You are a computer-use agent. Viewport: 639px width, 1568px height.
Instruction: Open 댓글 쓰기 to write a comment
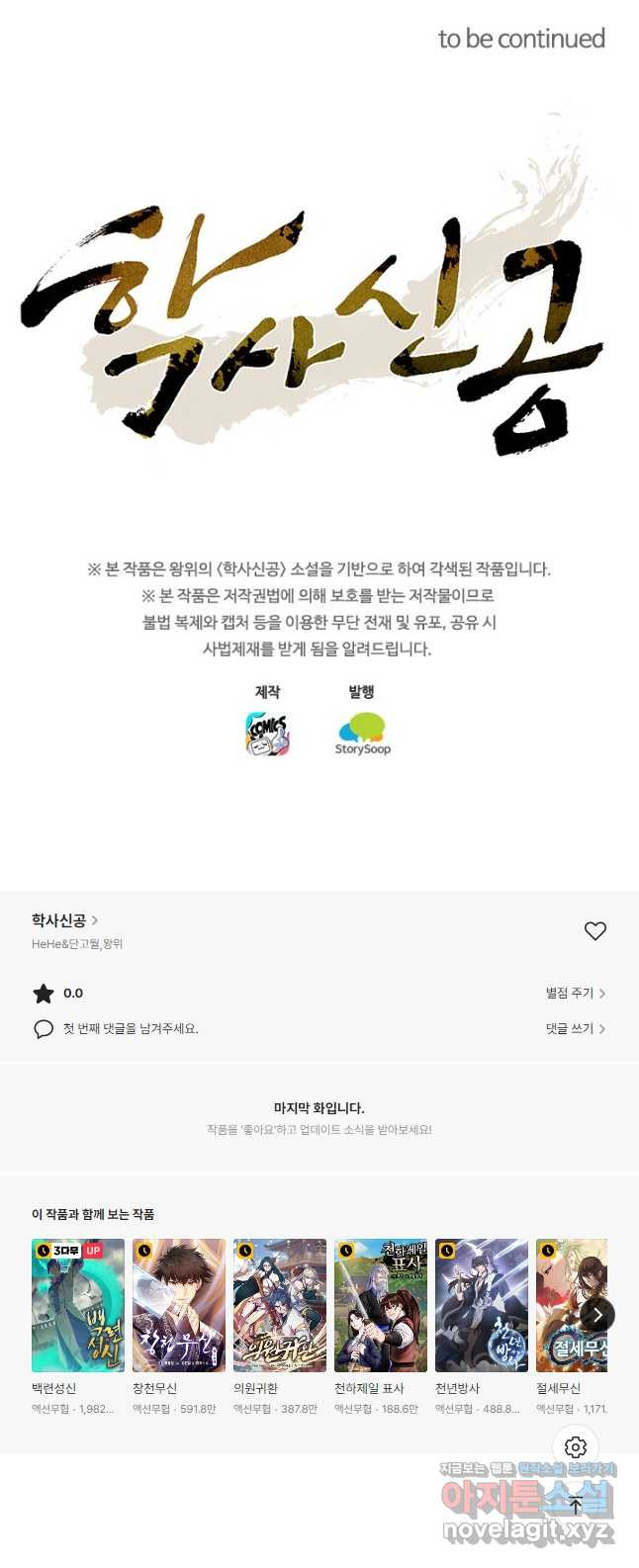(575, 1028)
